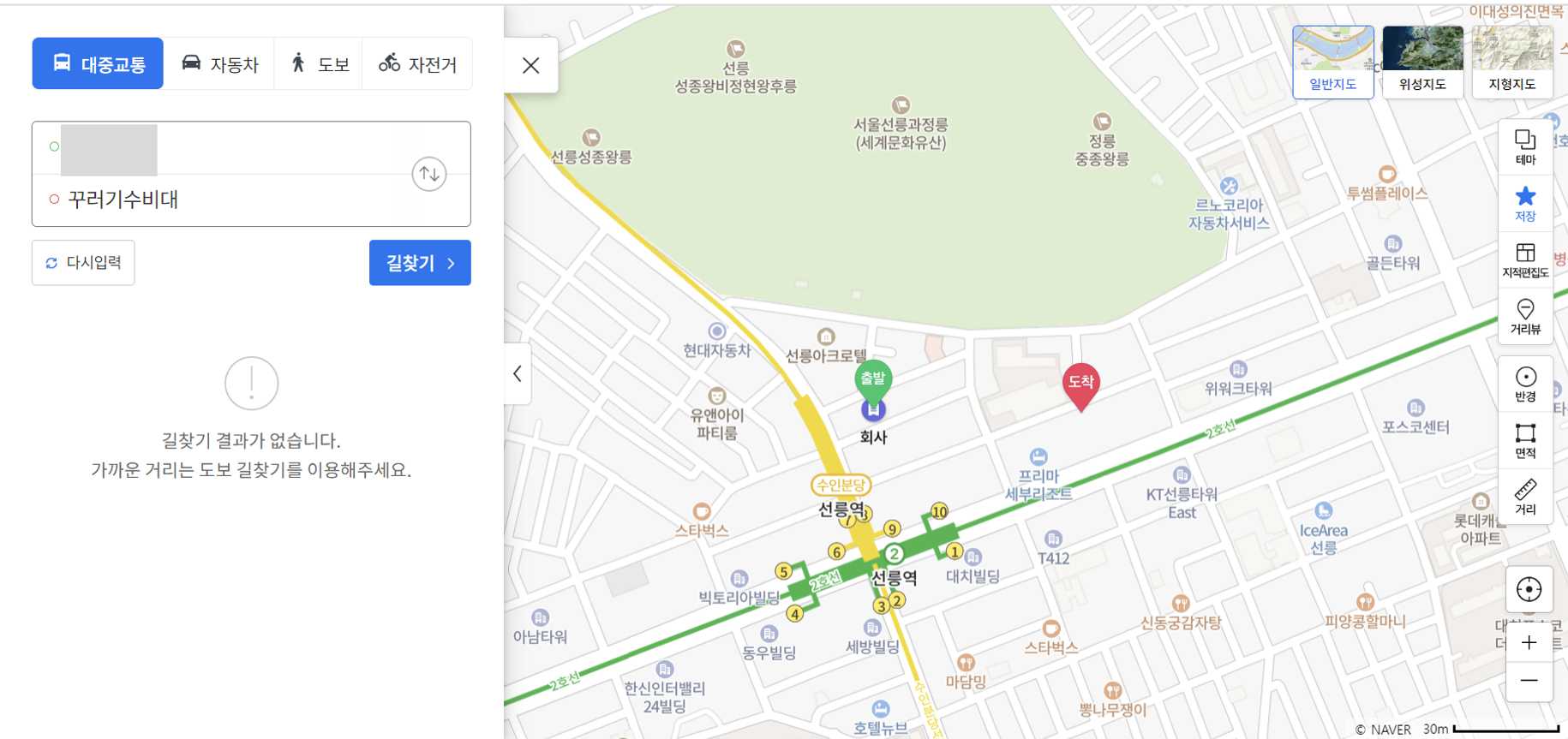Image resolution: width=1568 pixels, height=739 pixels.
Task: Switch to 자동차 car directions
Action: pos(220,63)
